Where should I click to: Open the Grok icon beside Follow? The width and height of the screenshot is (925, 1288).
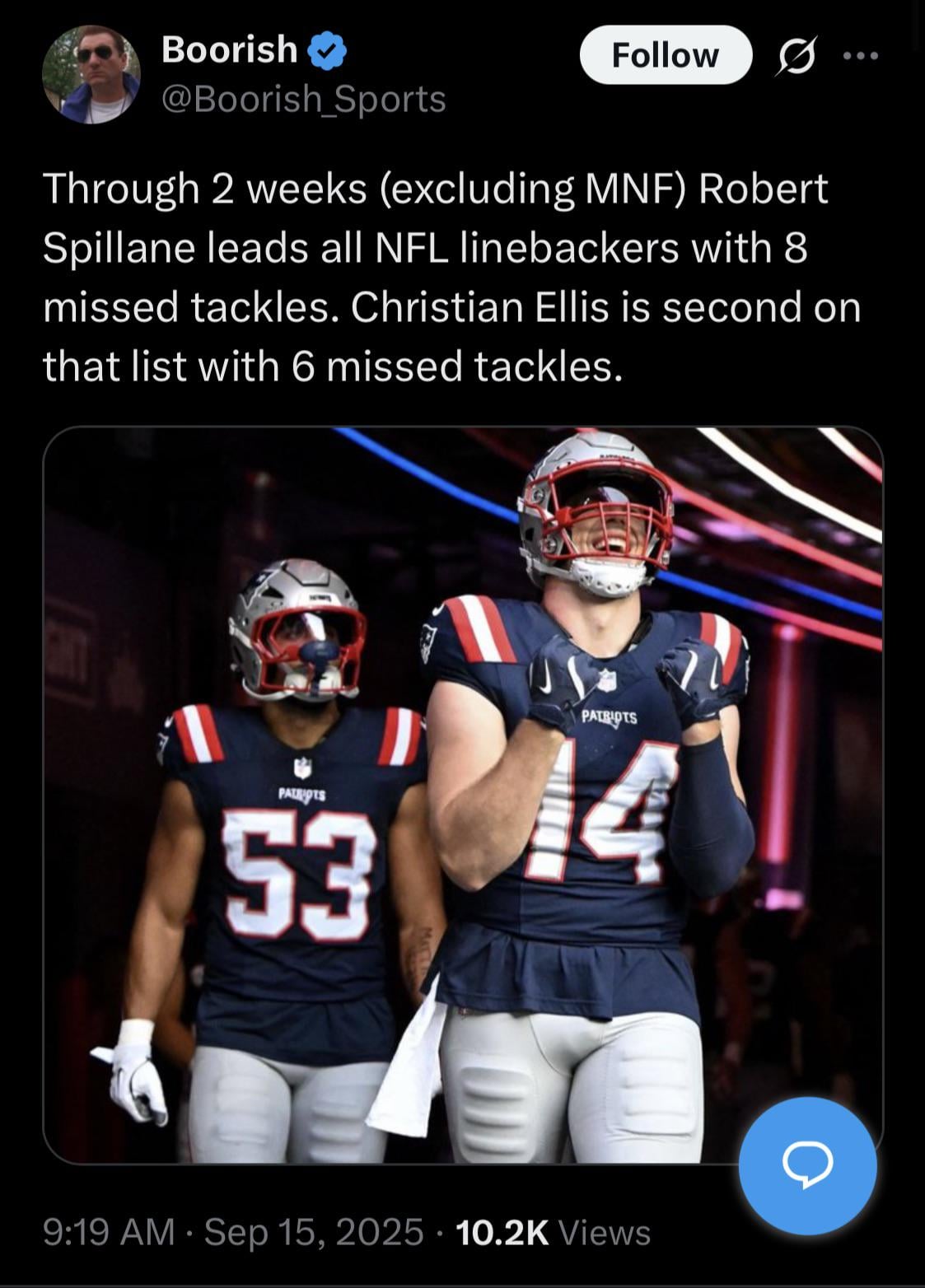pyautogui.click(x=797, y=58)
